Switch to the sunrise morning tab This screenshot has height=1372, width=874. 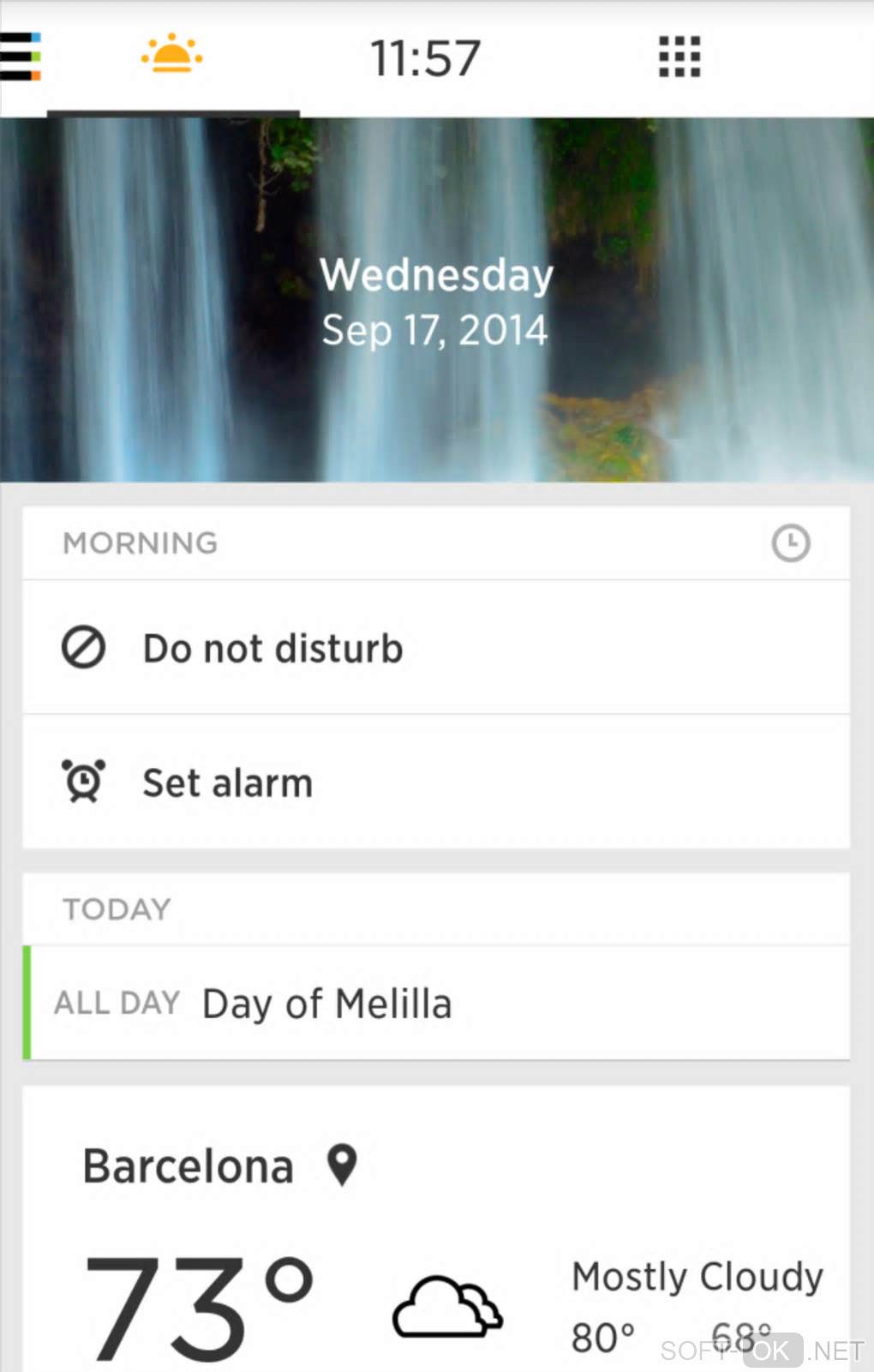pyautogui.click(x=172, y=57)
